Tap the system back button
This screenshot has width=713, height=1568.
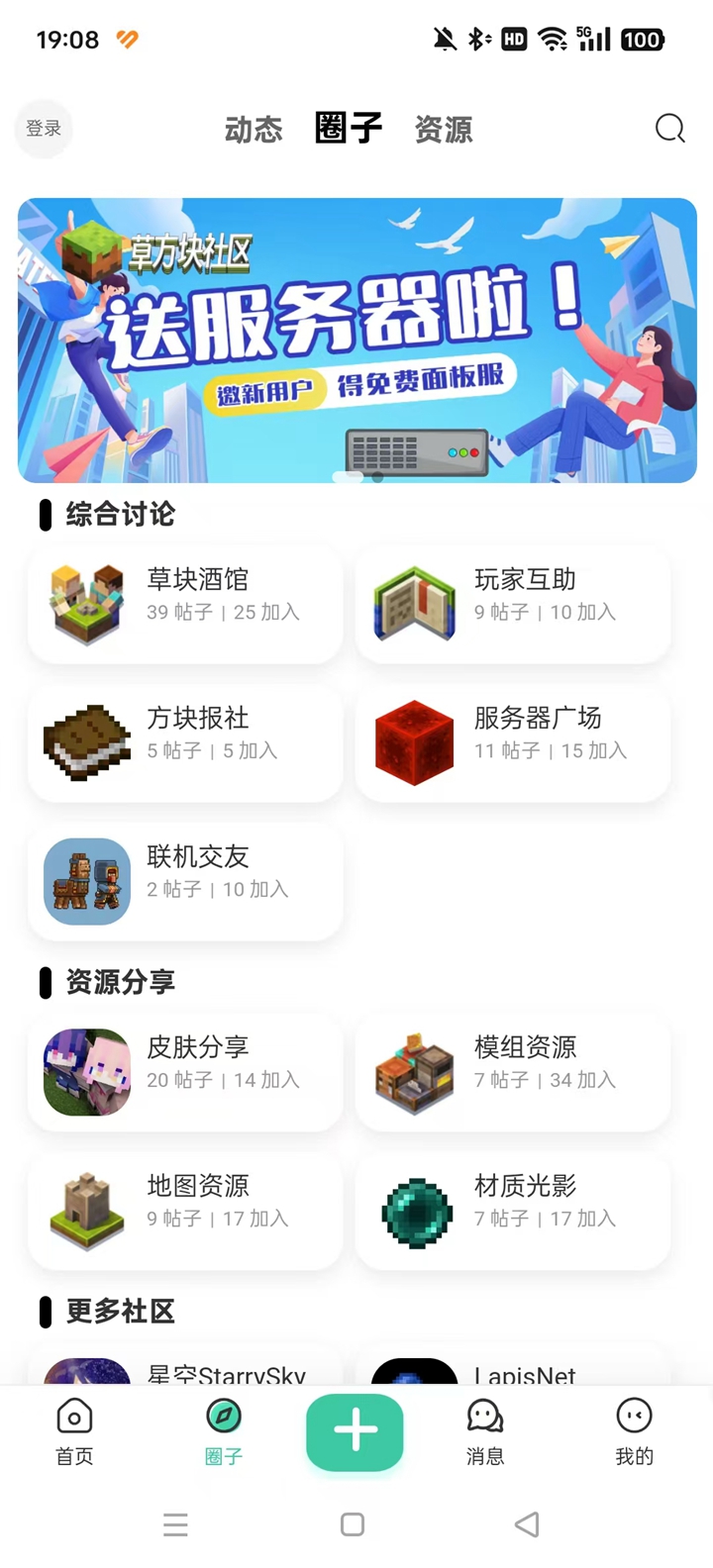527,1524
